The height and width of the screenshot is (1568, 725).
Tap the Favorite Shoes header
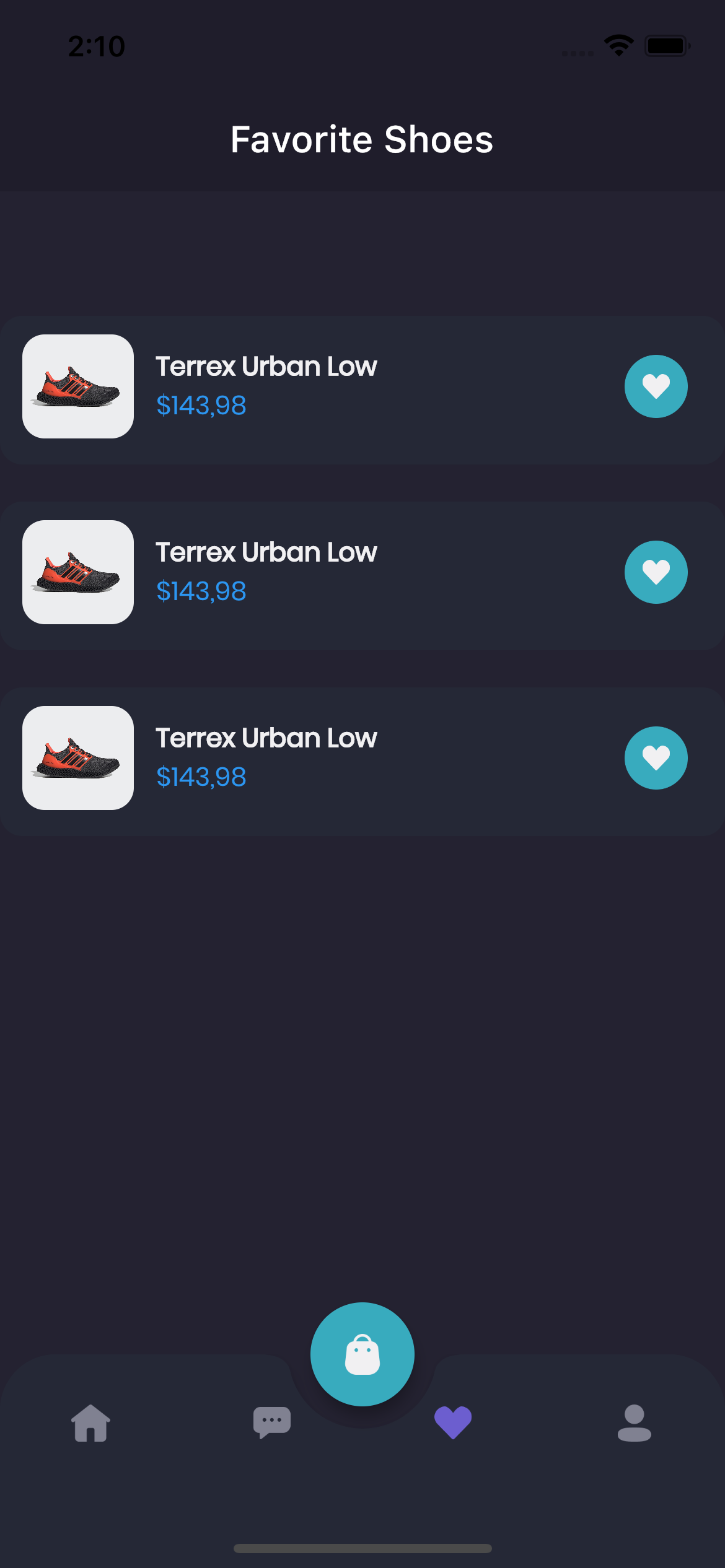point(362,139)
